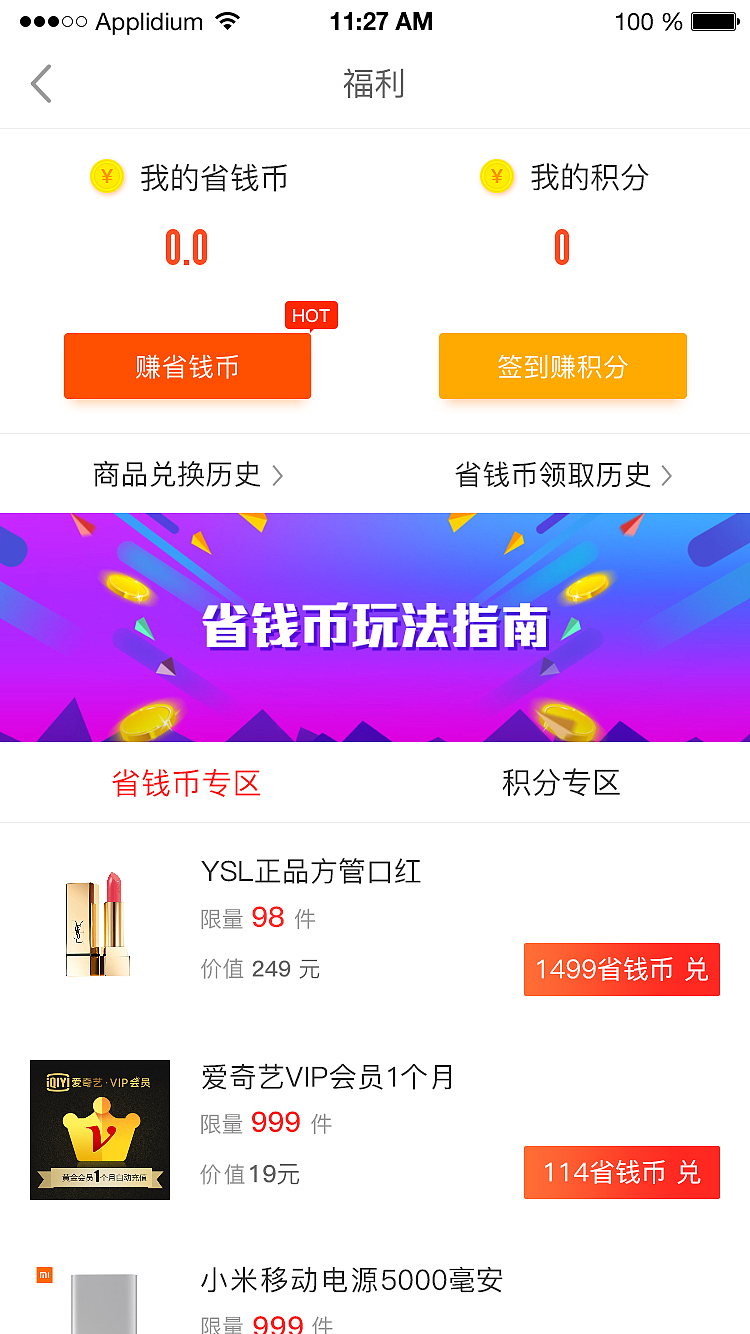The height and width of the screenshot is (1334, 750).
Task: Open 商品兑换历史
Action: coord(188,474)
